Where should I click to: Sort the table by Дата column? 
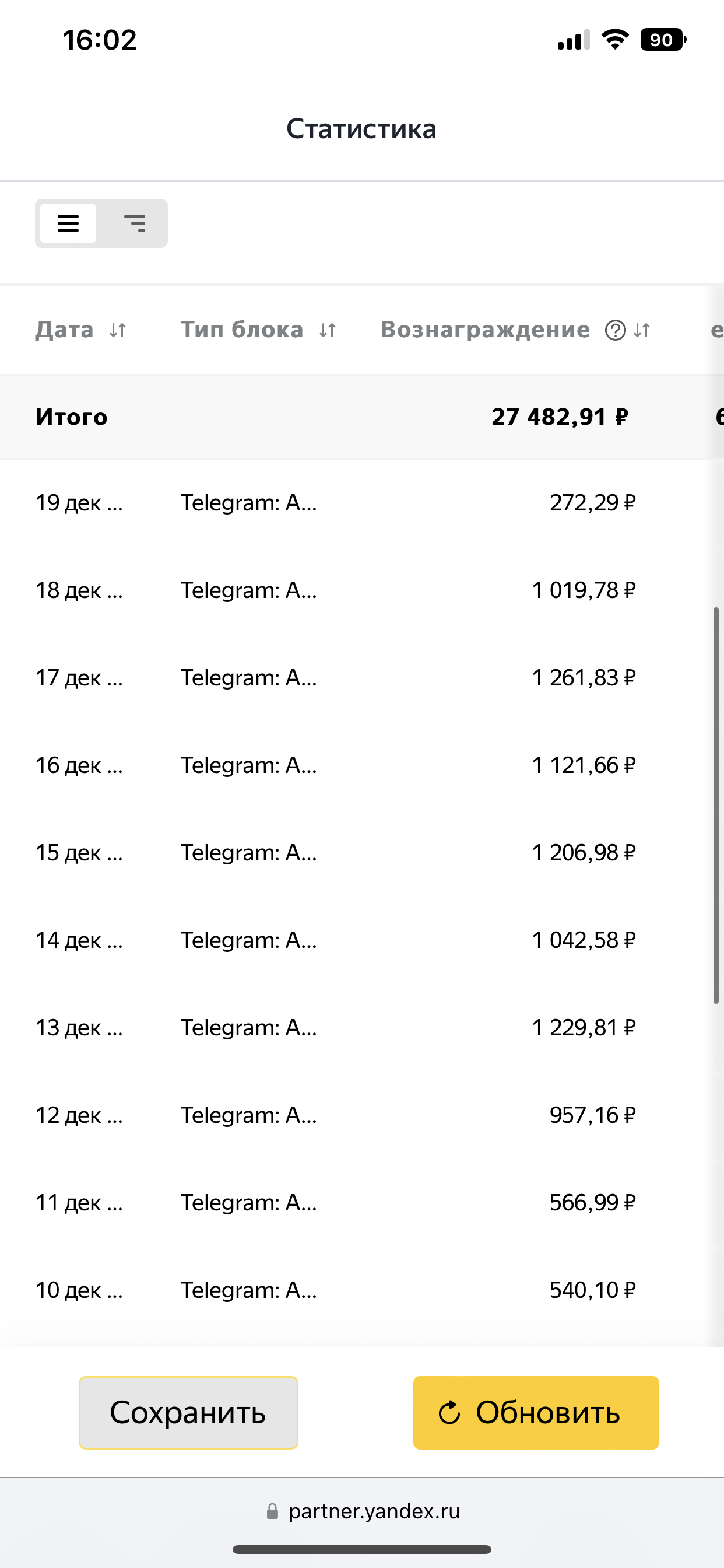[118, 330]
